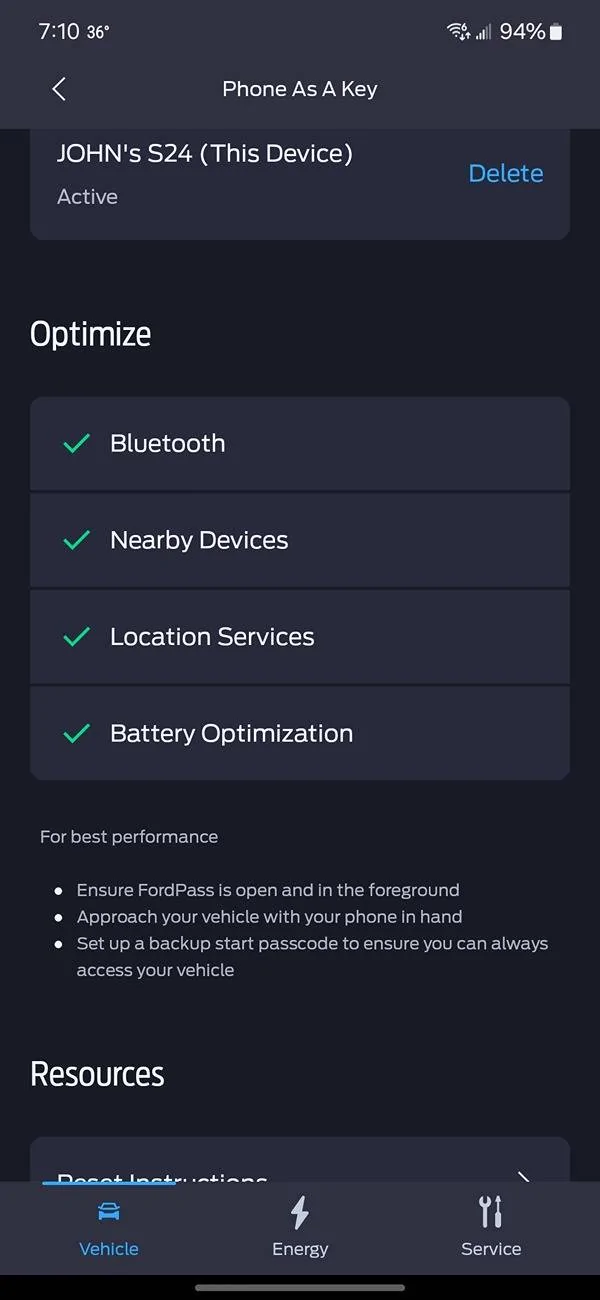Image resolution: width=600 pixels, height=1300 pixels.
Task: Open the Location Services row
Action: pos(300,637)
